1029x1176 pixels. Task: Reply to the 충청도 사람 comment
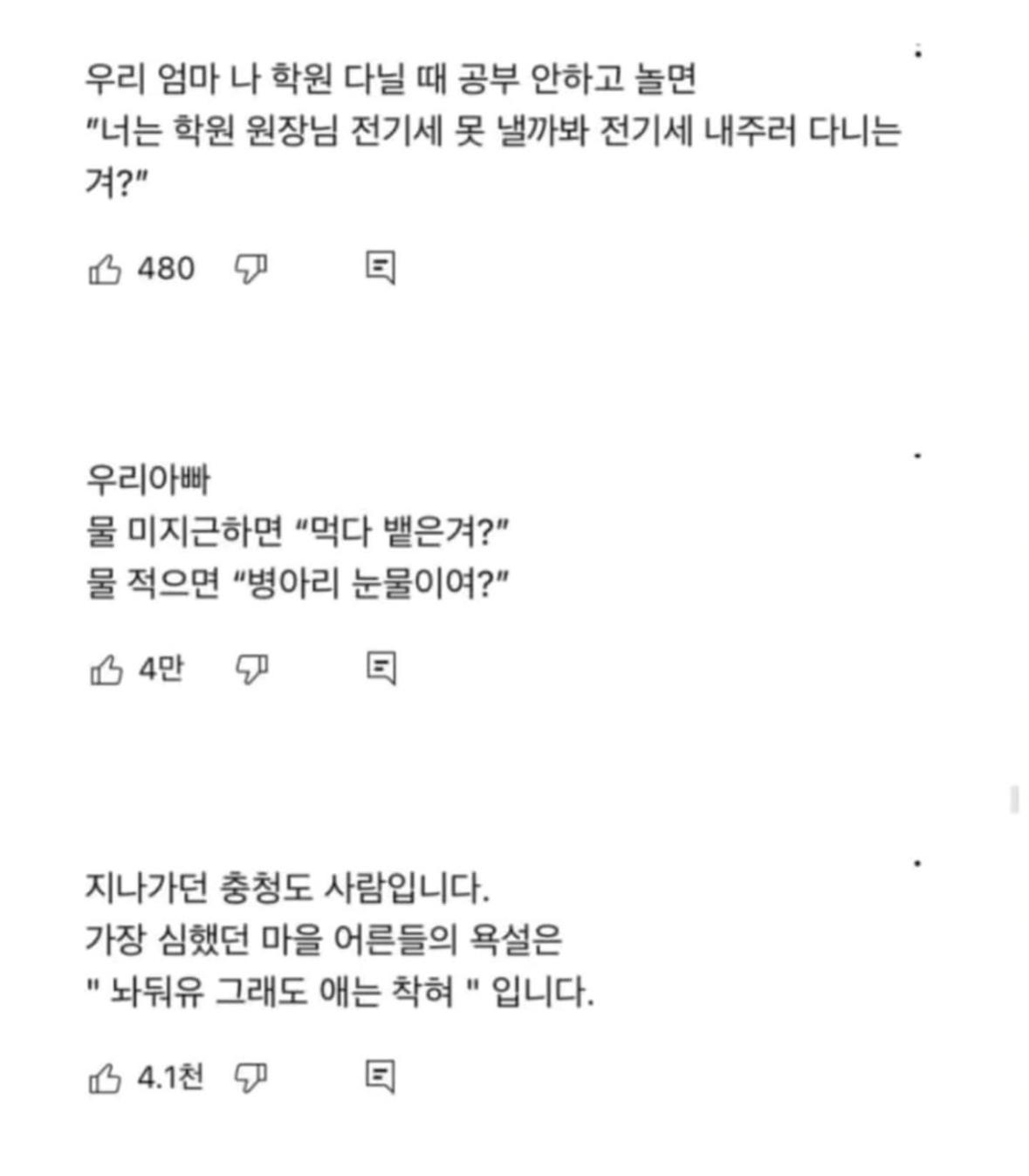(x=380, y=1077)
